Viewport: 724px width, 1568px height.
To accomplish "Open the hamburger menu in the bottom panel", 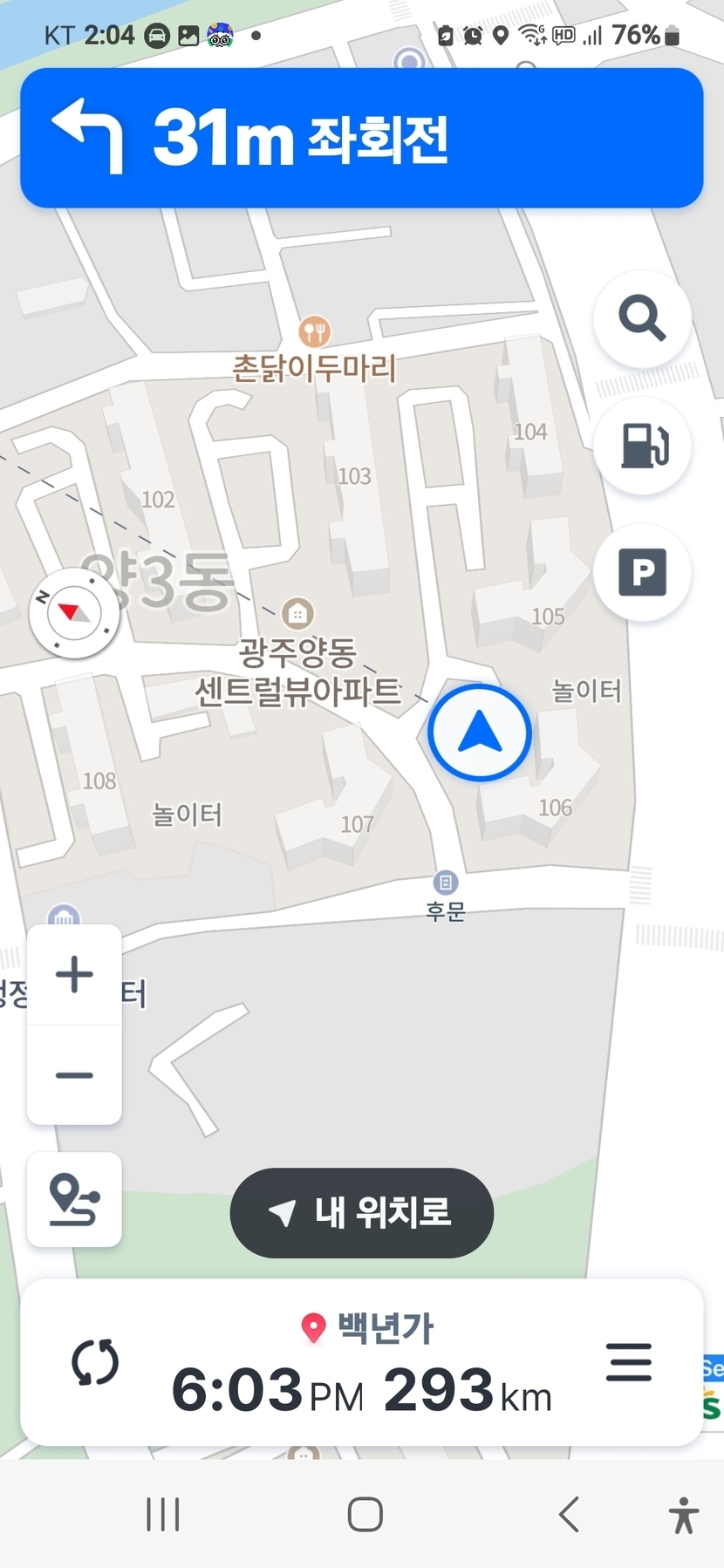I will pyautogui.click(x=629, y=1362).
